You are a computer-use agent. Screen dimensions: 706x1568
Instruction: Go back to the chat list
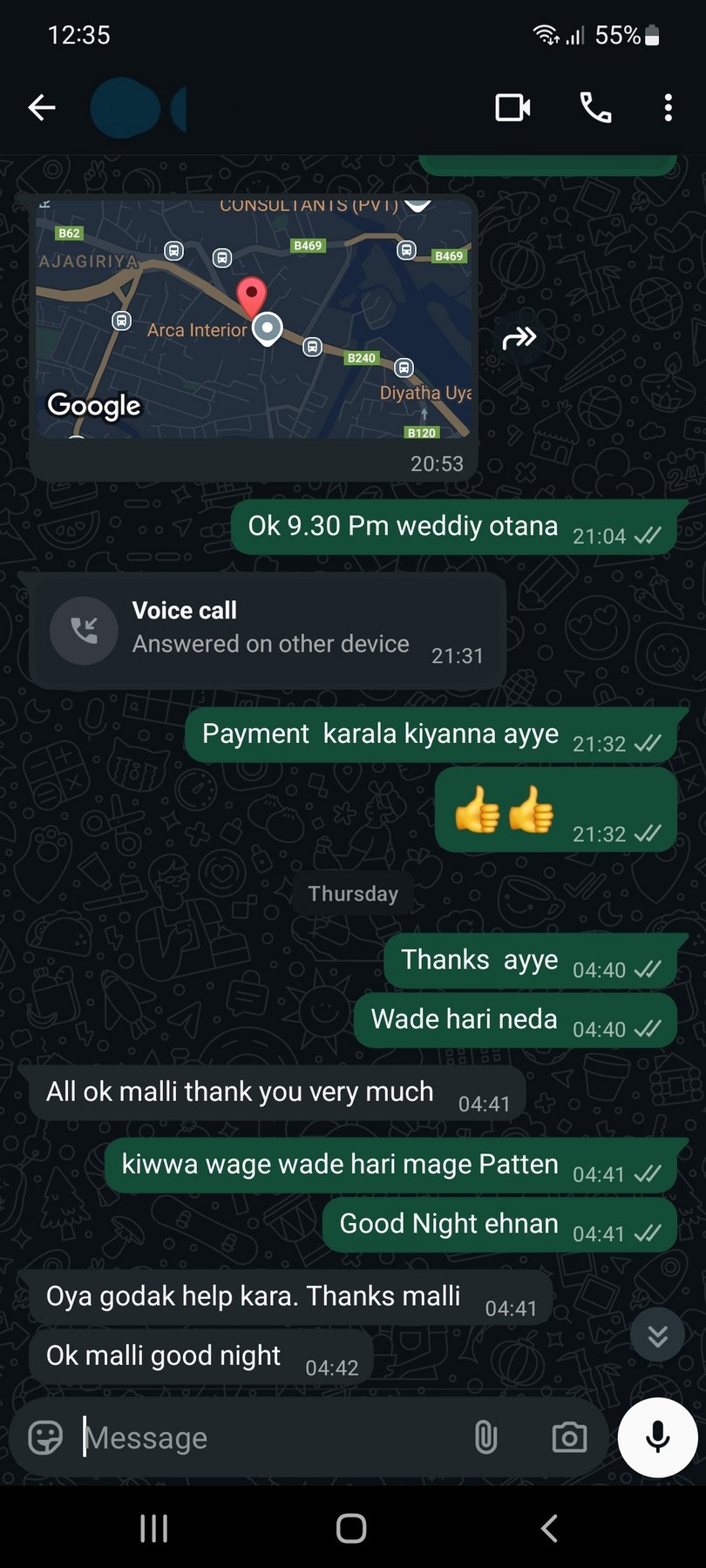point(41,108)
